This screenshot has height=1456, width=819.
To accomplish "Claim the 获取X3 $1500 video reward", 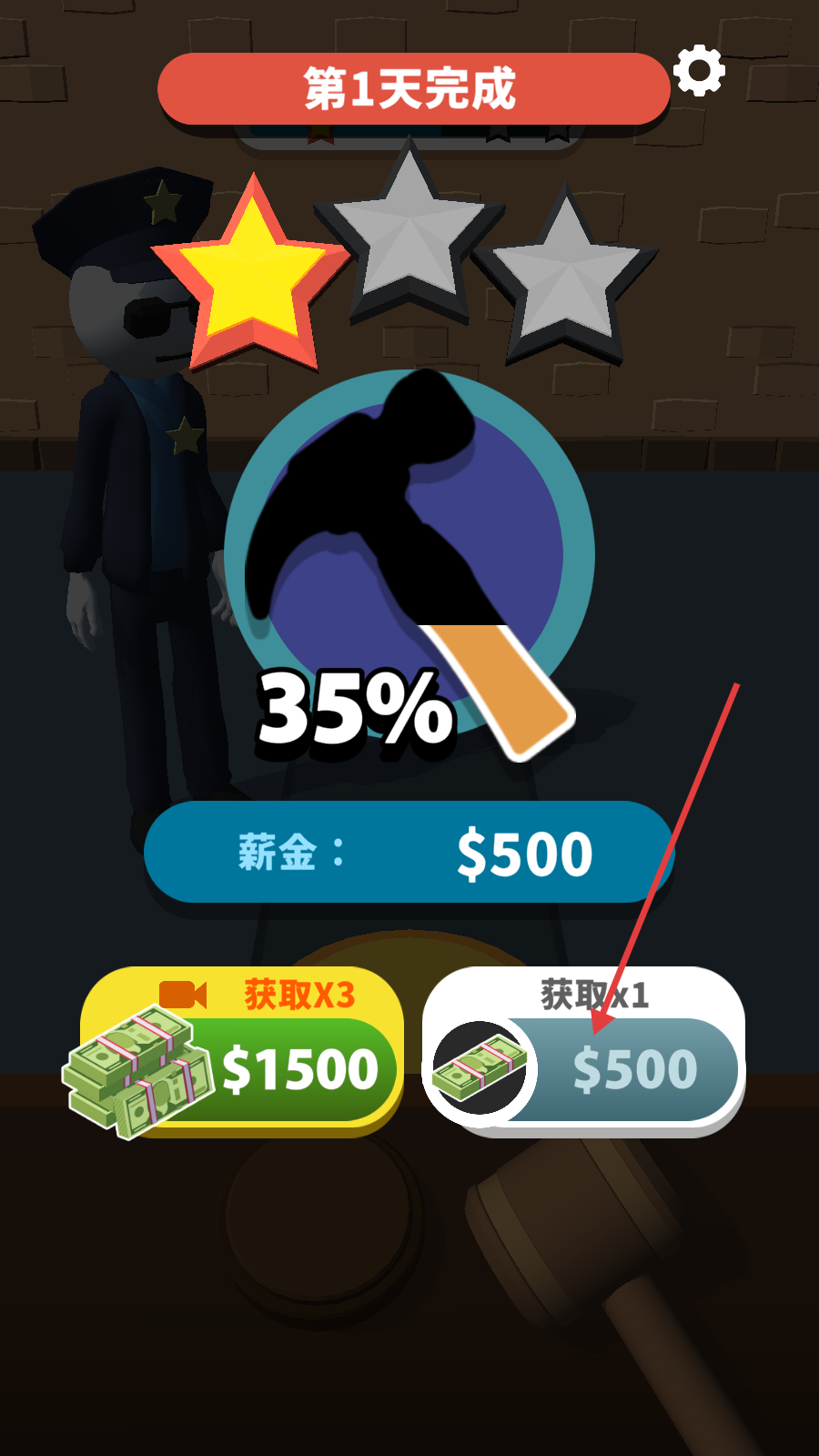I will click(242, 1051).
